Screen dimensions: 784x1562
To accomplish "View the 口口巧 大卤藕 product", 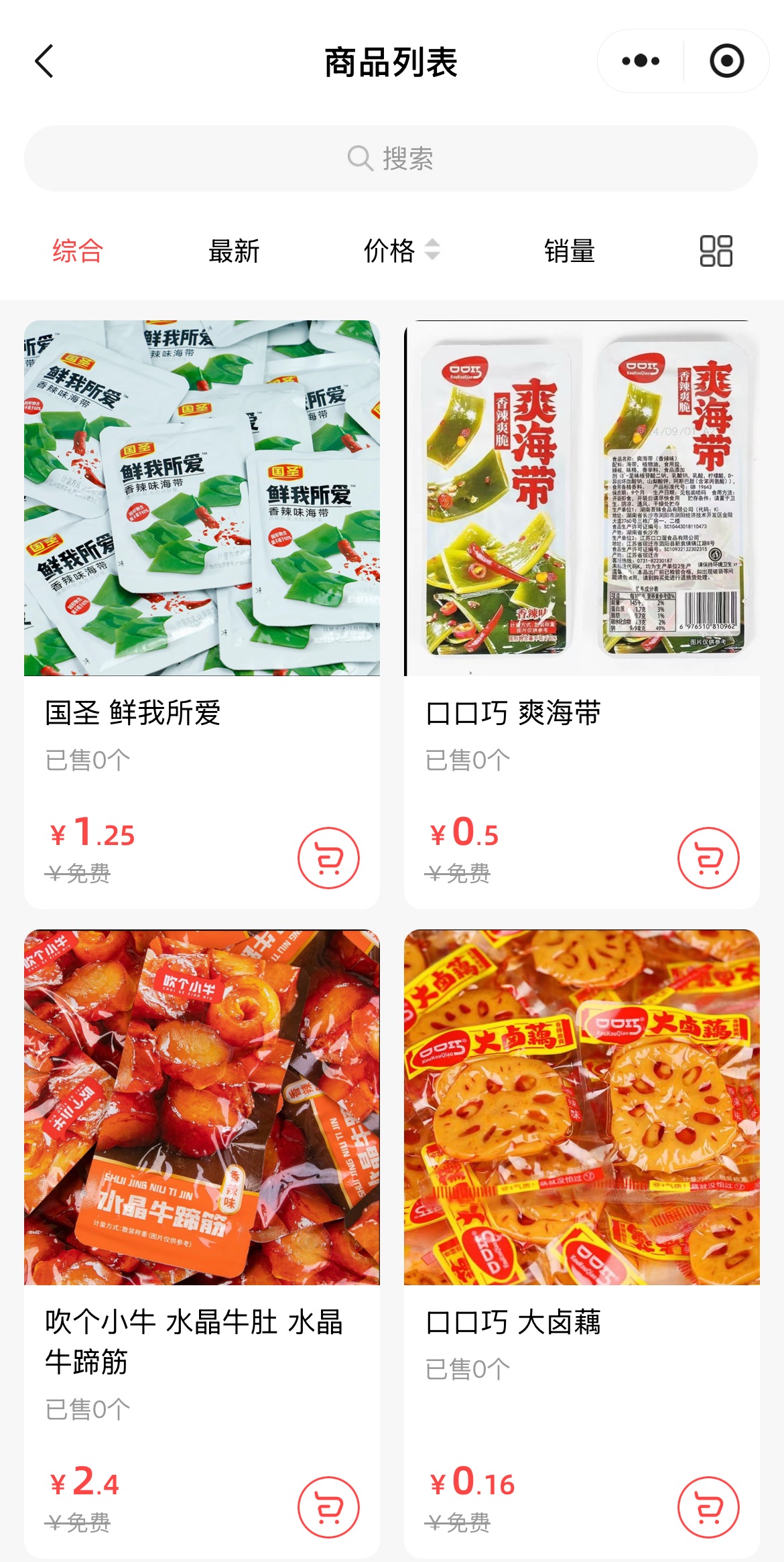I will point(582,1244).
